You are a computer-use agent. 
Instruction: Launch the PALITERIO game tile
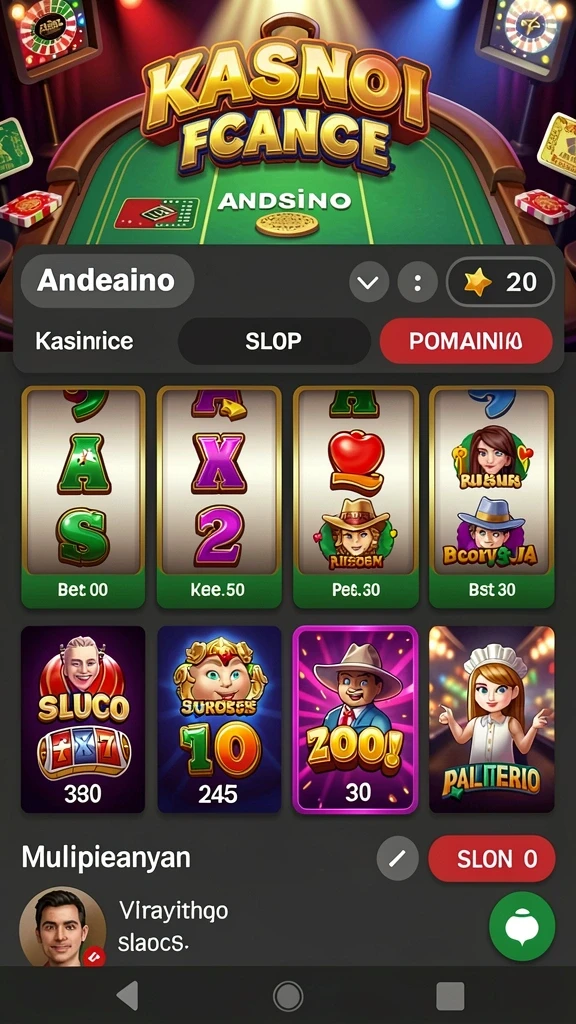pyautogui.click(x=491, y=719)
